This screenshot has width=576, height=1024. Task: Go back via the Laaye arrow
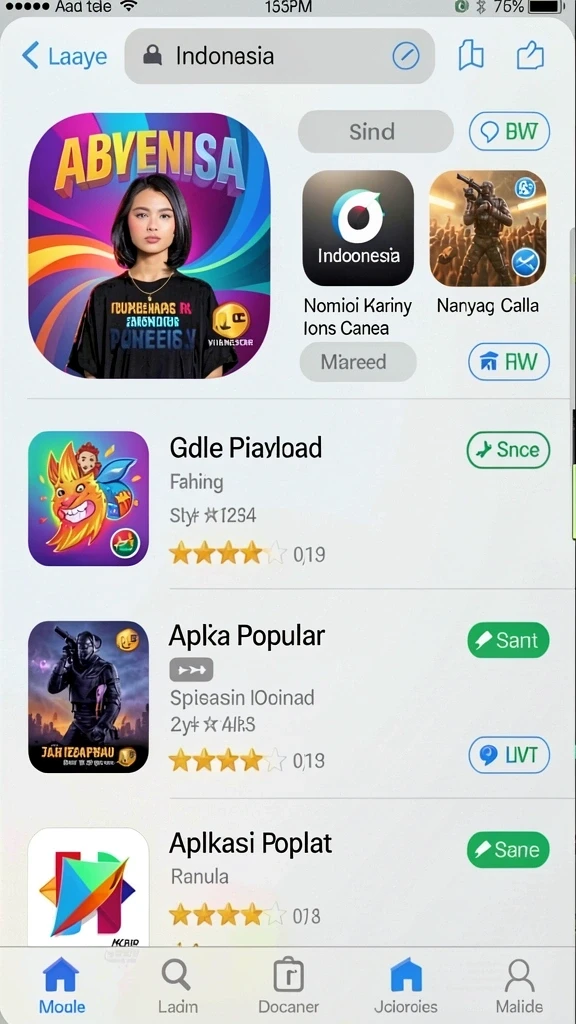(x=64, y=56)
